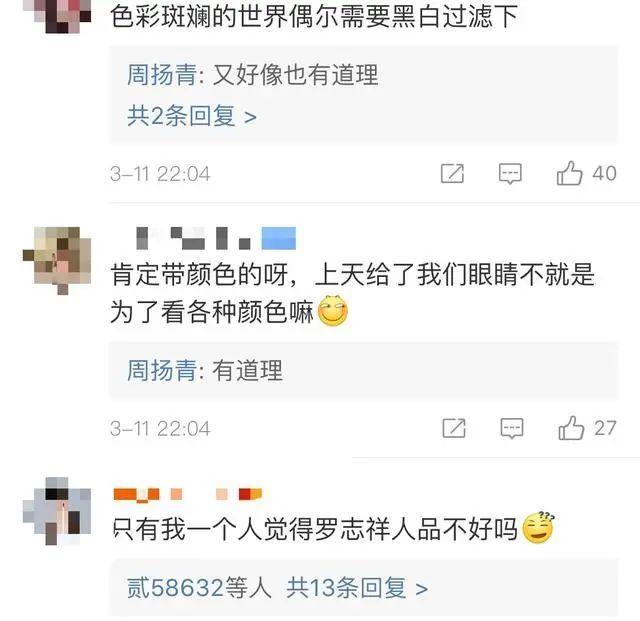The image size is (640, 621).
Task: Reply to the comment with 40 likes
Action: pyautogui.click(x=510, y=174)
